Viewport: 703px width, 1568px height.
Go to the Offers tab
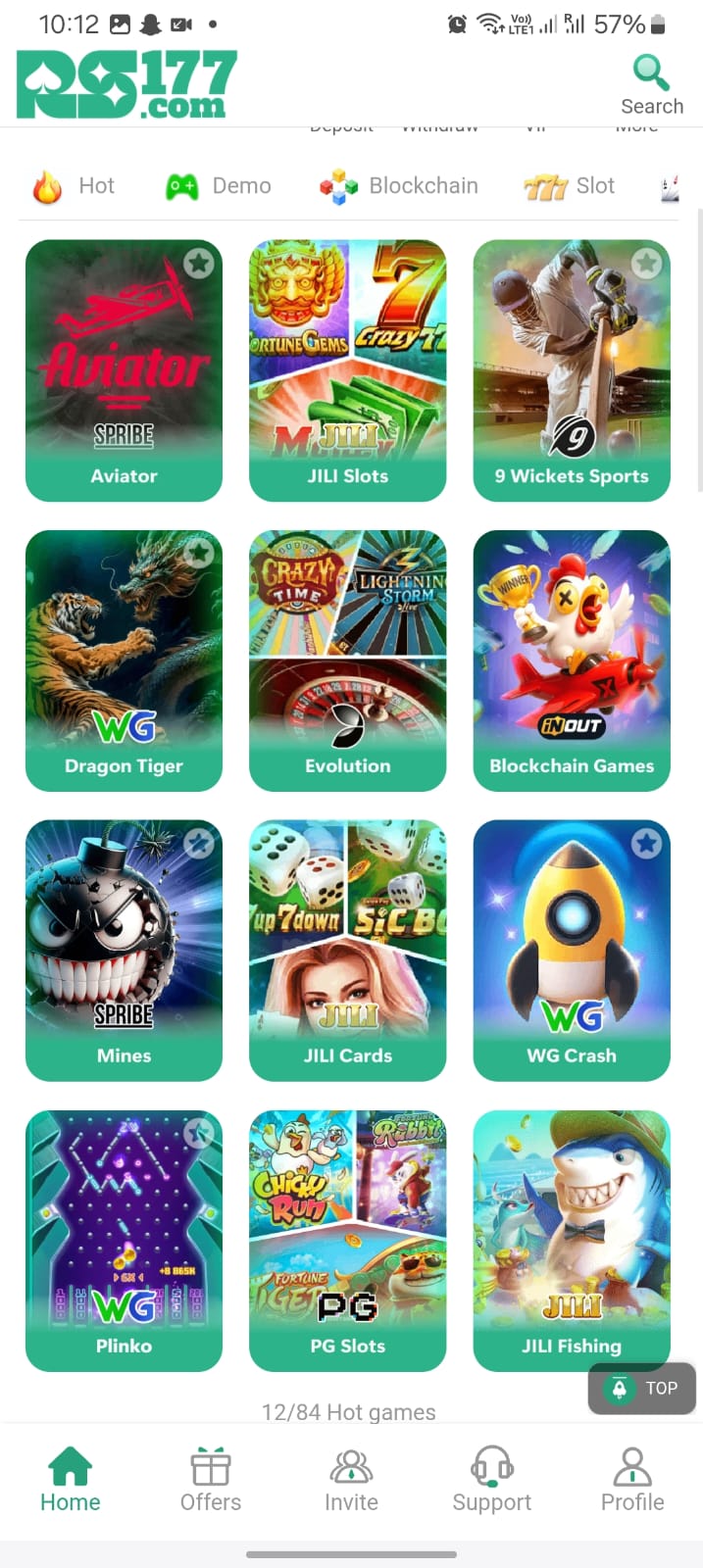click(211, 1480)
